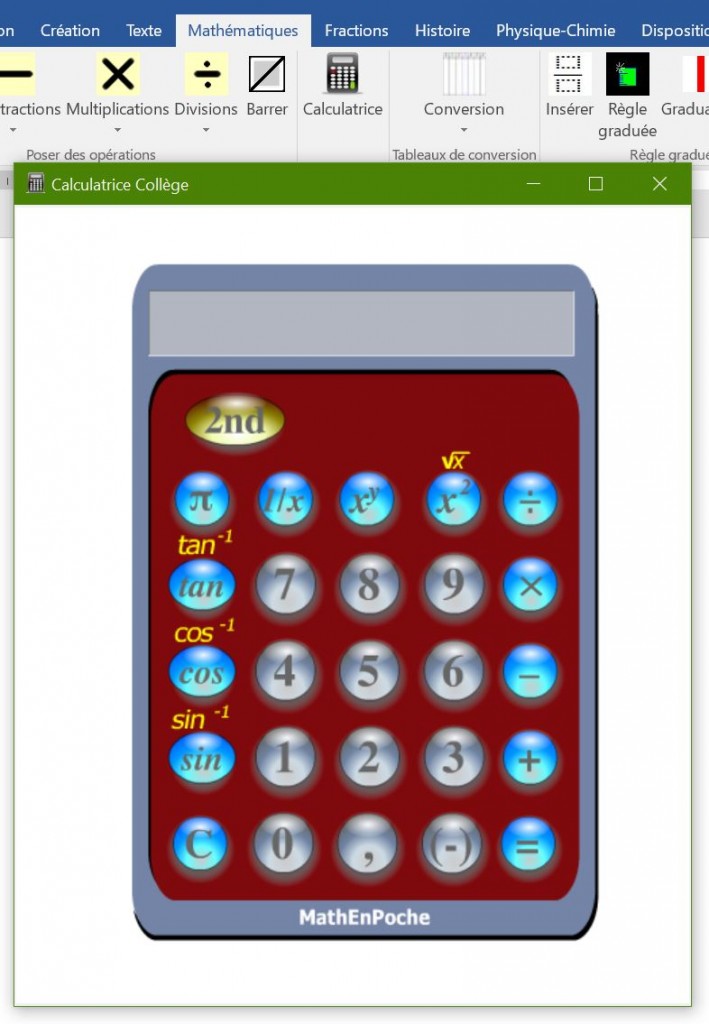This screenshot has height=1024, width=709.
Task: Select the division operator key
Action: [530, 499]
